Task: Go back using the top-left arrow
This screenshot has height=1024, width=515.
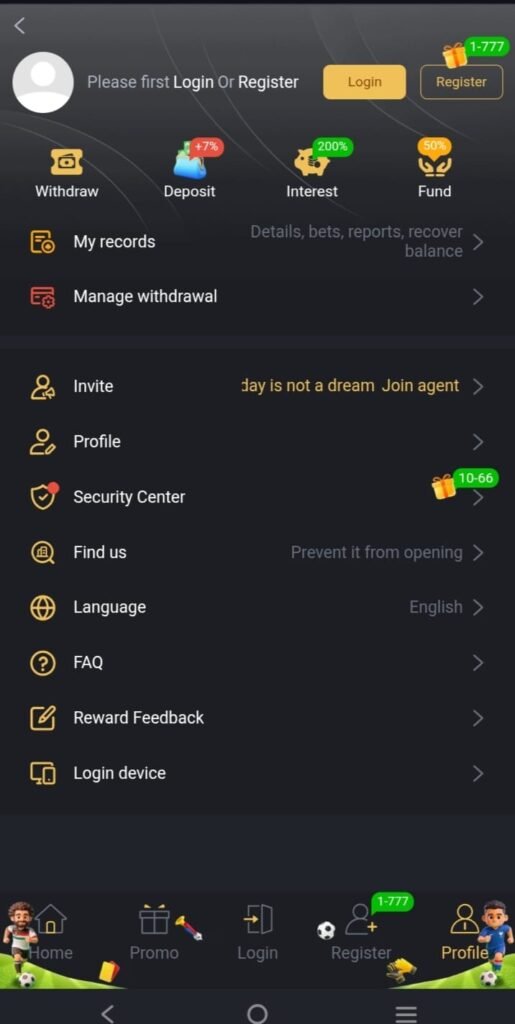Action: tap(20, 26)
